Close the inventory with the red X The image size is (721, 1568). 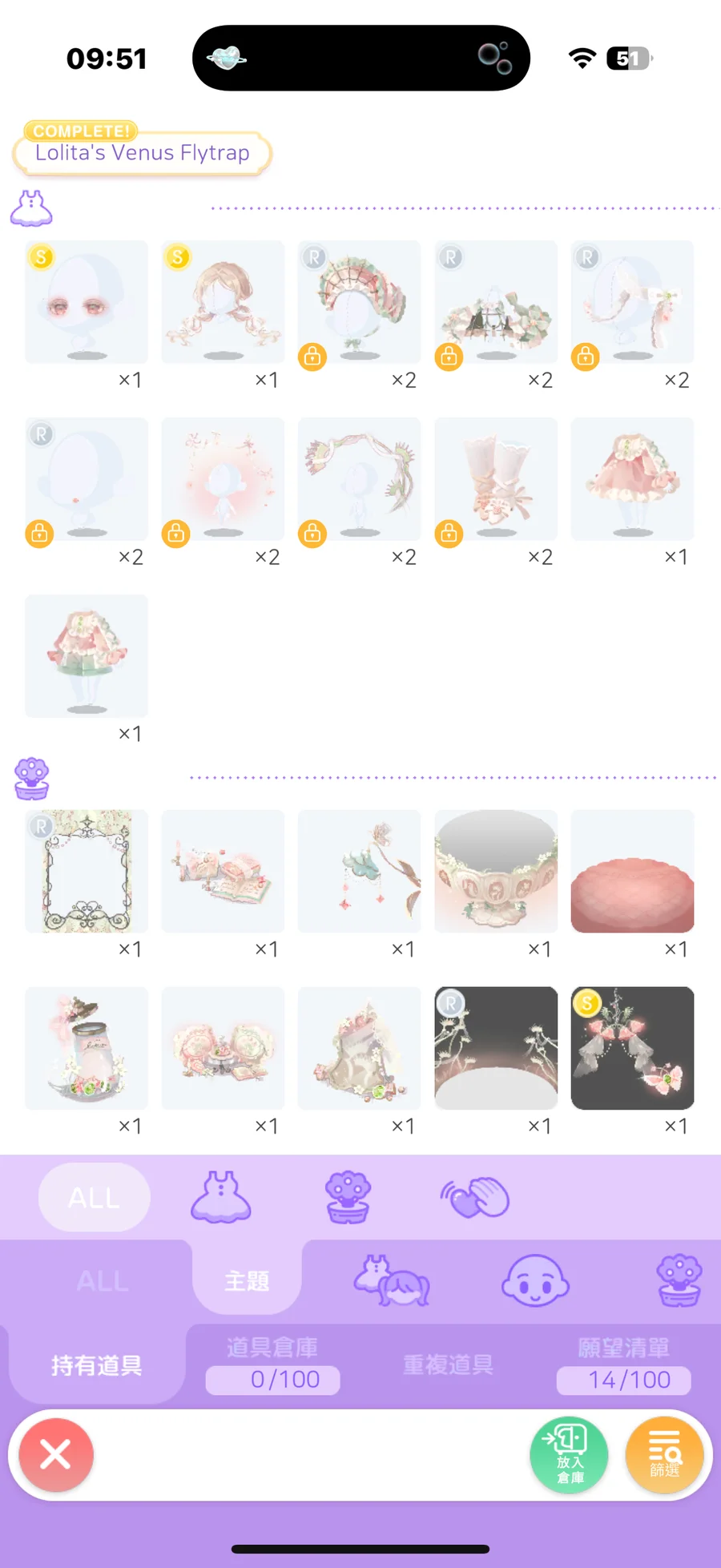[56, 1454]
